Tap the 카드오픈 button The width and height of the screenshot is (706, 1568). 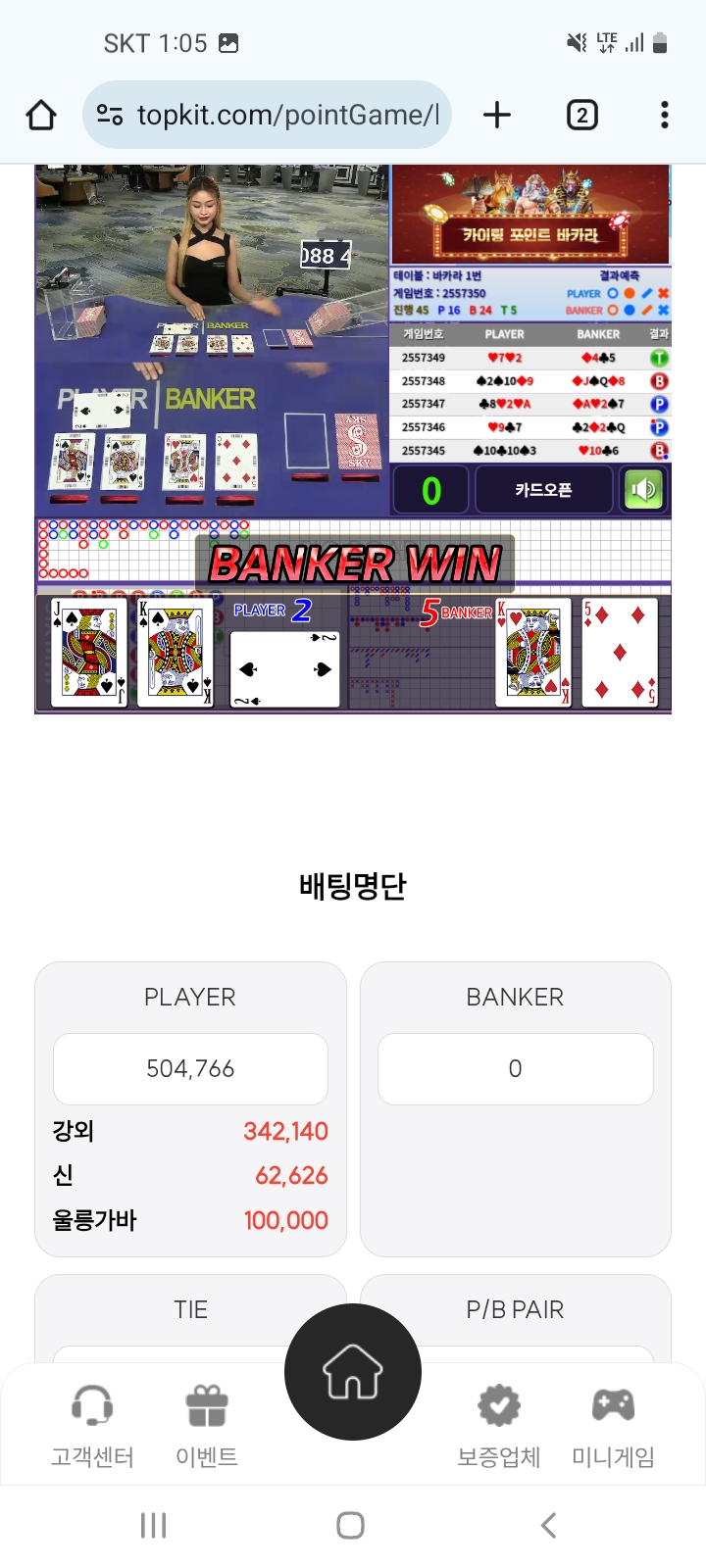pyautogui.click(x=543, y=490)
